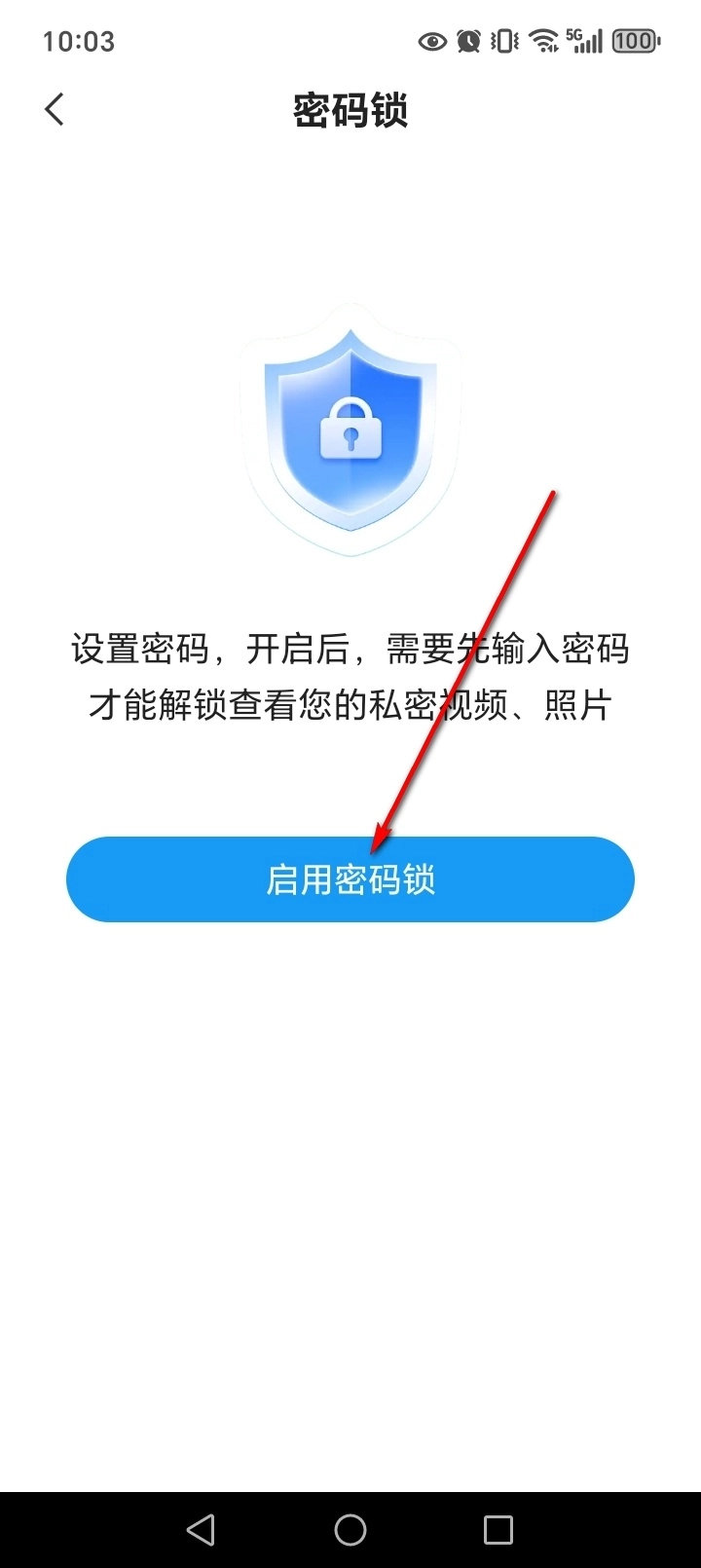The image size is (701, 1568).
Task: Tap the system back navigation button
Action: coord(201,1530)
